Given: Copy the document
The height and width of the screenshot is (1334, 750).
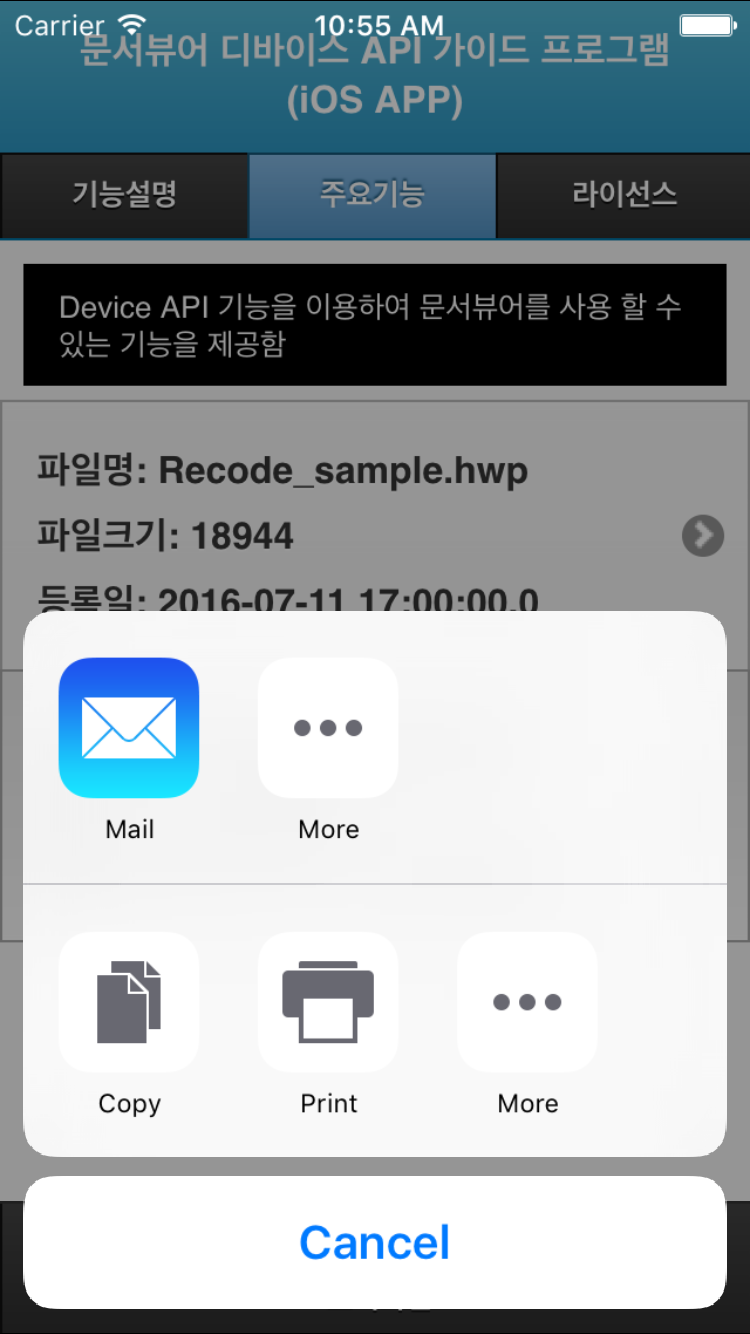Looking at the screenshot, I should [x=129, y=1002].
